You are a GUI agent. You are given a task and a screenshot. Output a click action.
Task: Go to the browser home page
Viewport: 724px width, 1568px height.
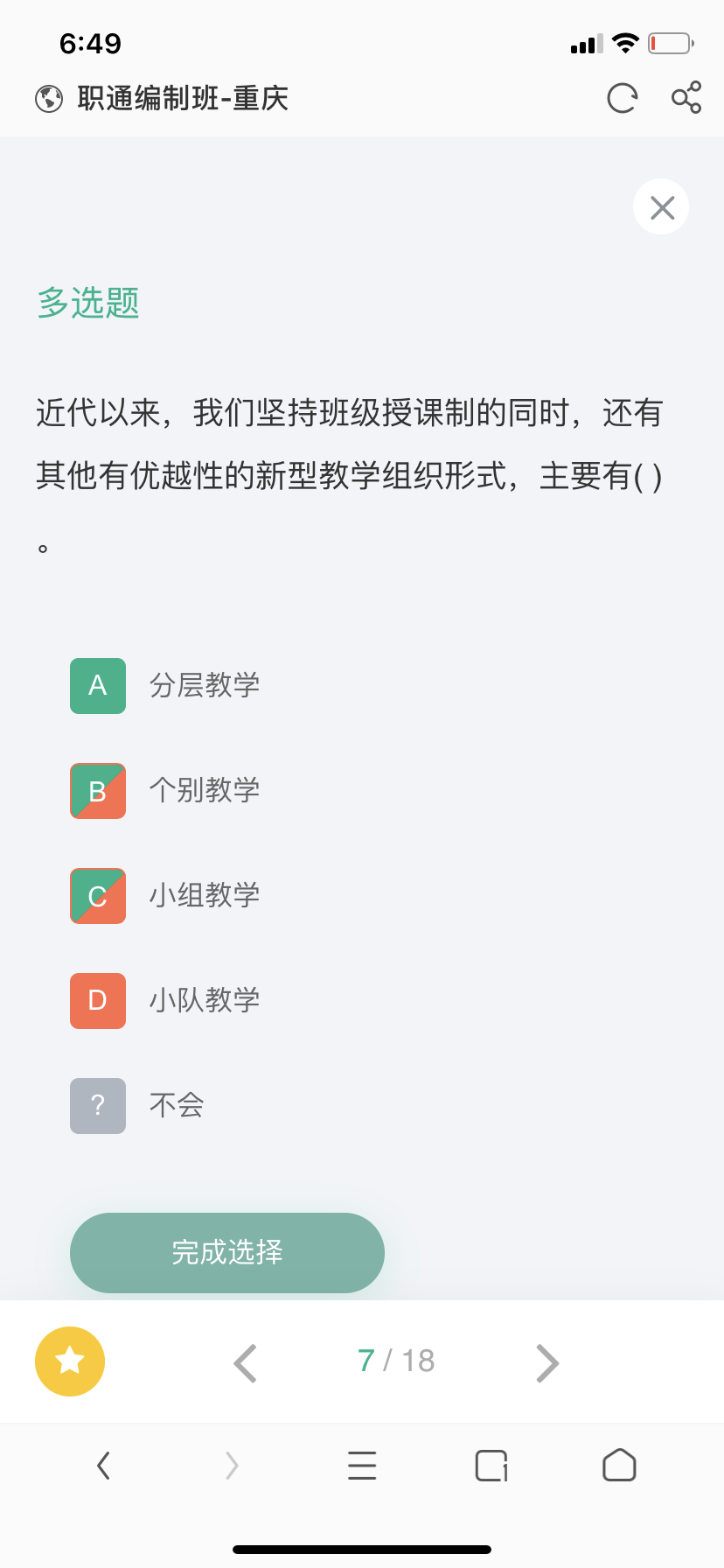coord(619,1465)
